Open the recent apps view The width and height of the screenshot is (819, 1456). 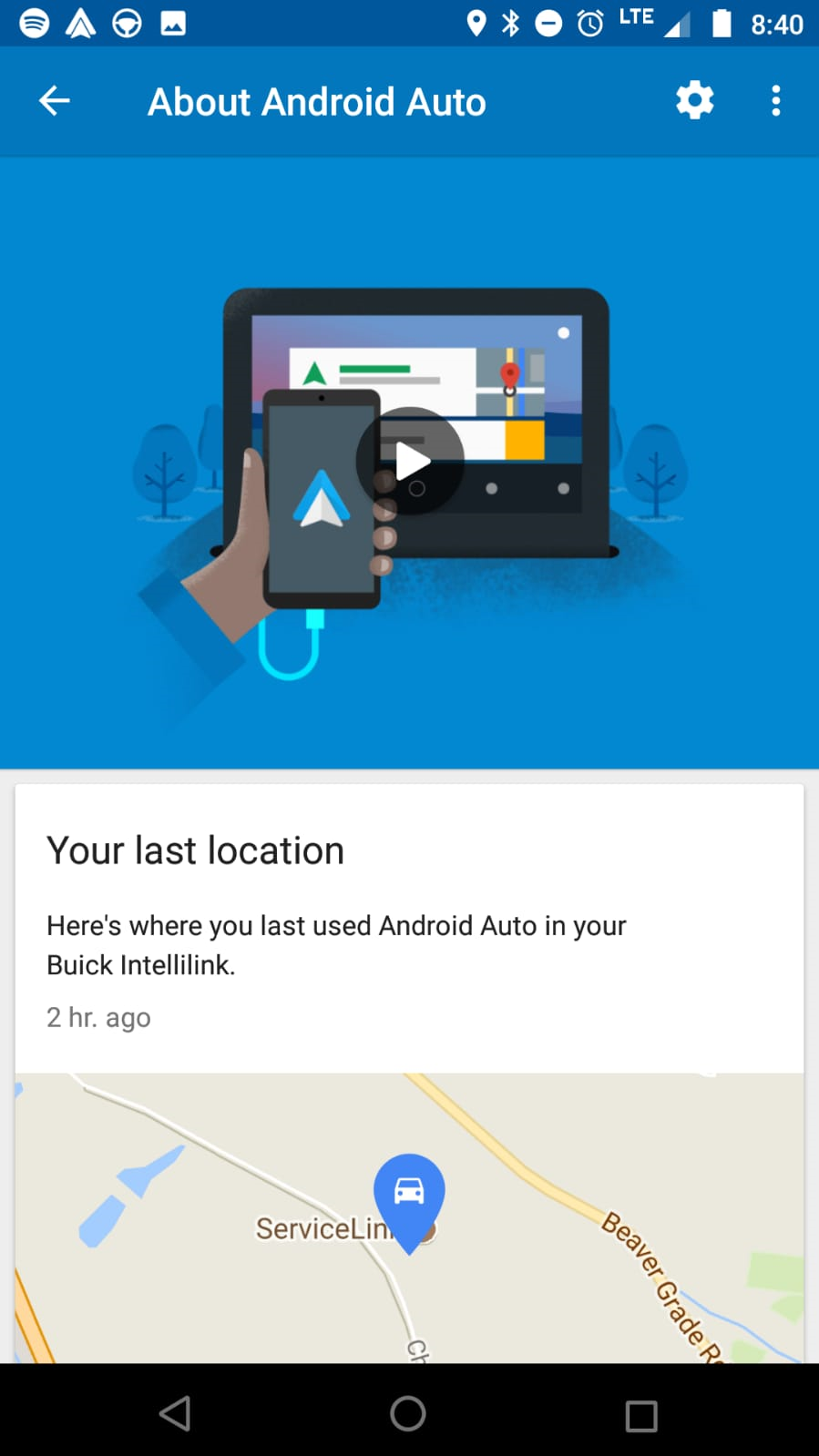click(641, 1415)
